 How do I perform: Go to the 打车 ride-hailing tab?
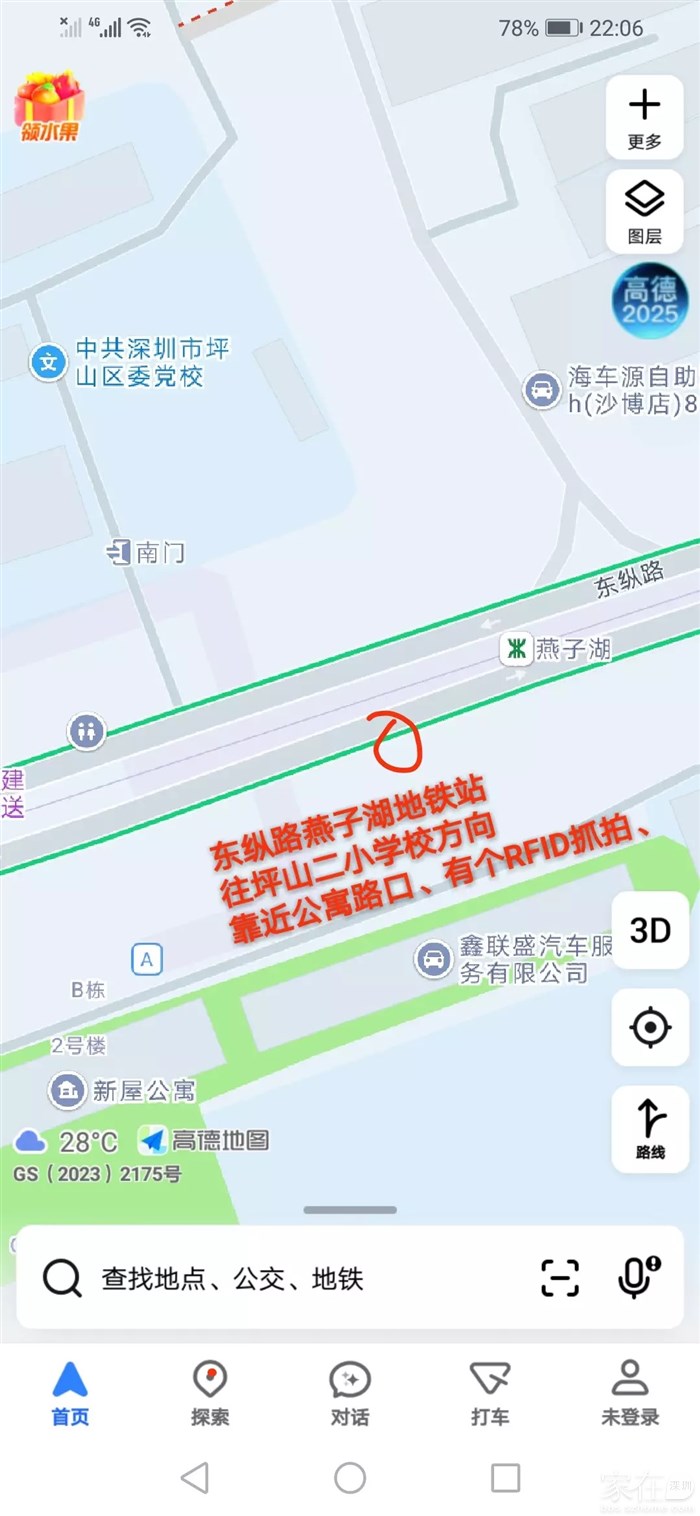pyautogui.click(x=490, y=1392)
